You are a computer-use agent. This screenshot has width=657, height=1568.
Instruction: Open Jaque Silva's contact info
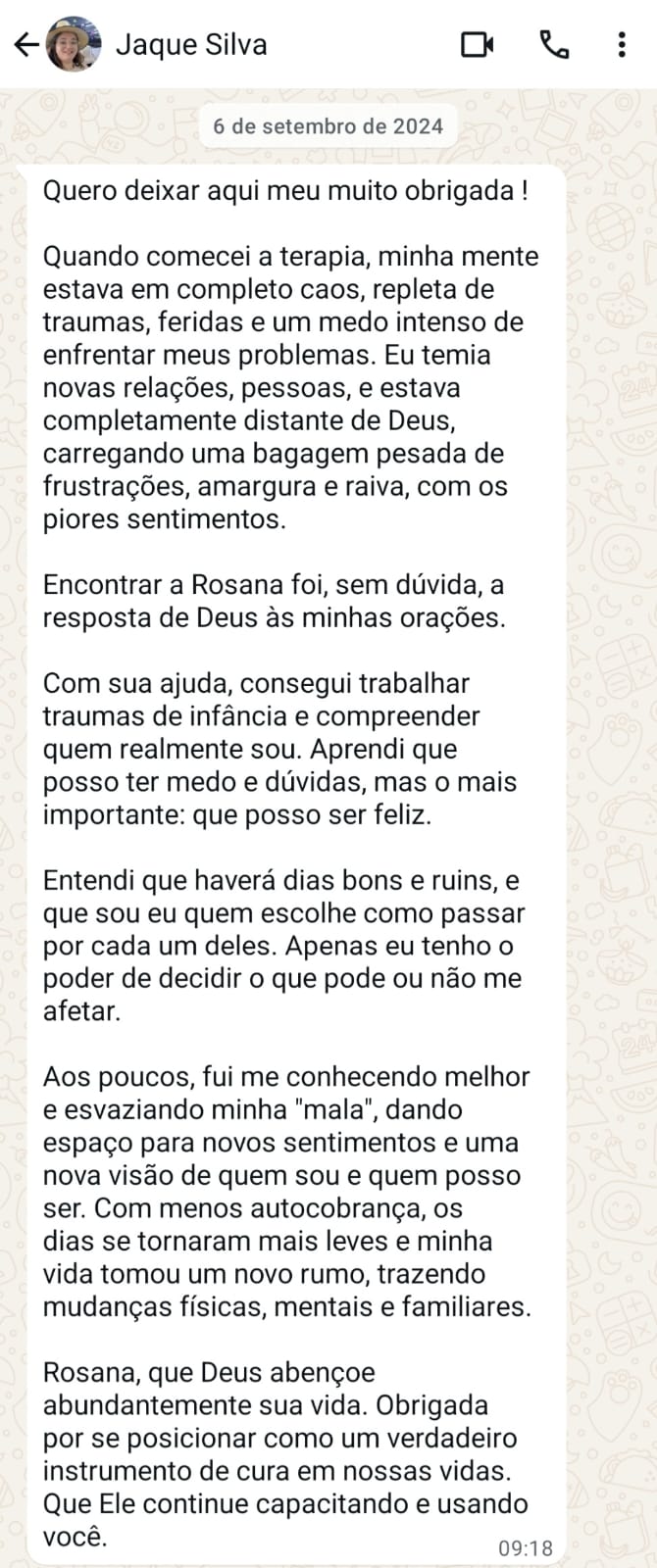click(x=191, y=44)
